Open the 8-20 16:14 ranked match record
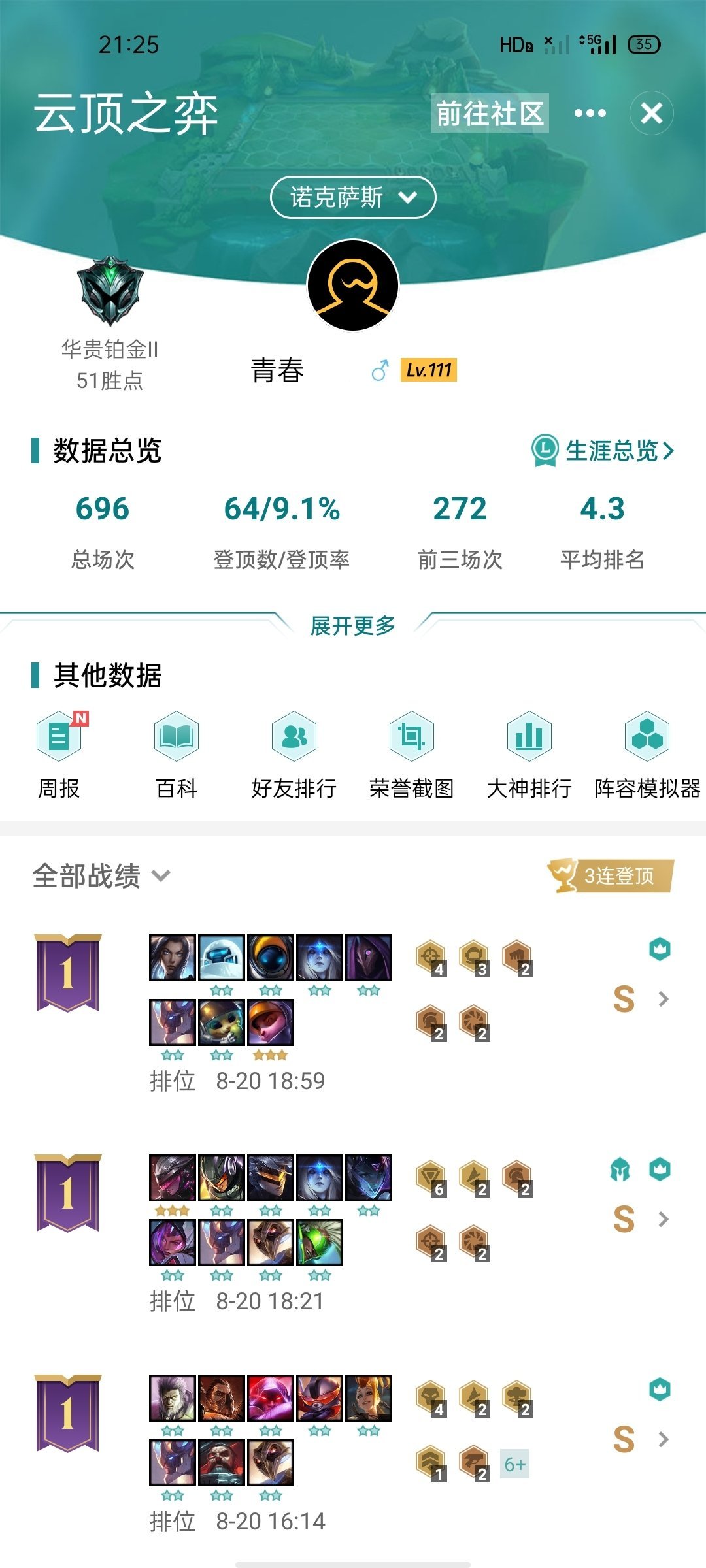This screenshot has height=1568, width=706. 663,1439
